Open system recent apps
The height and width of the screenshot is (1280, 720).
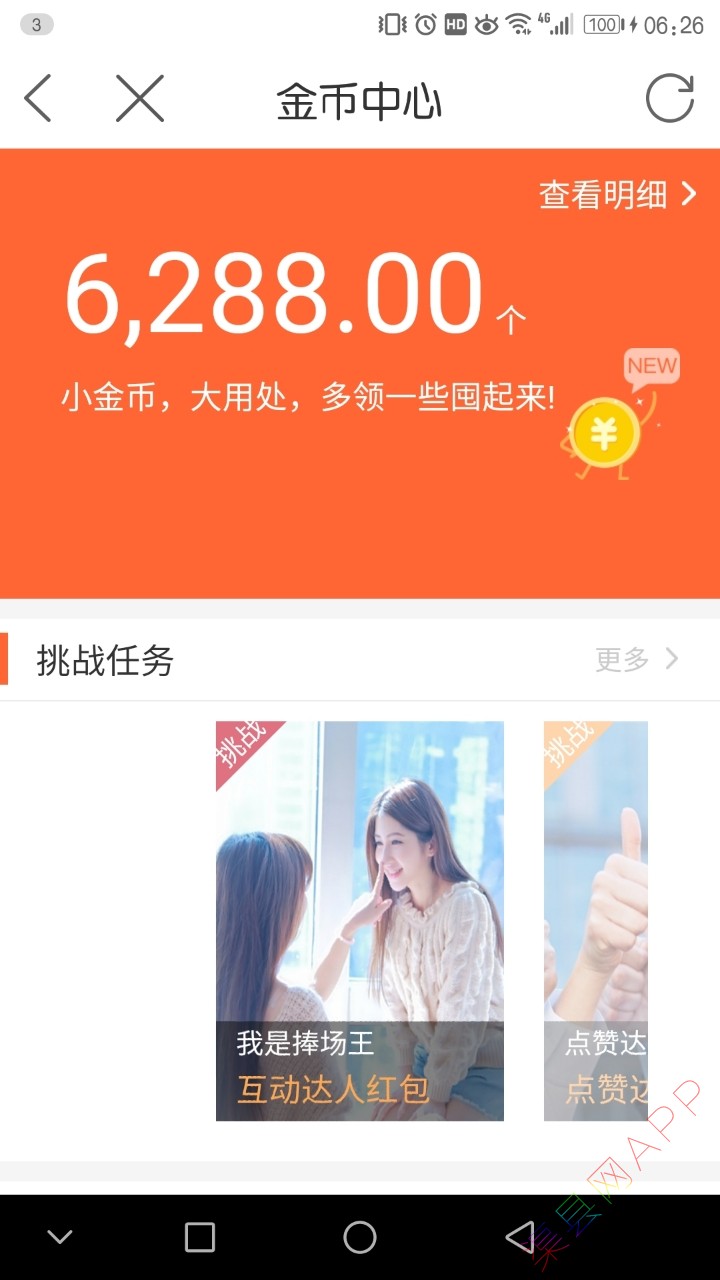click(200, 1238)
